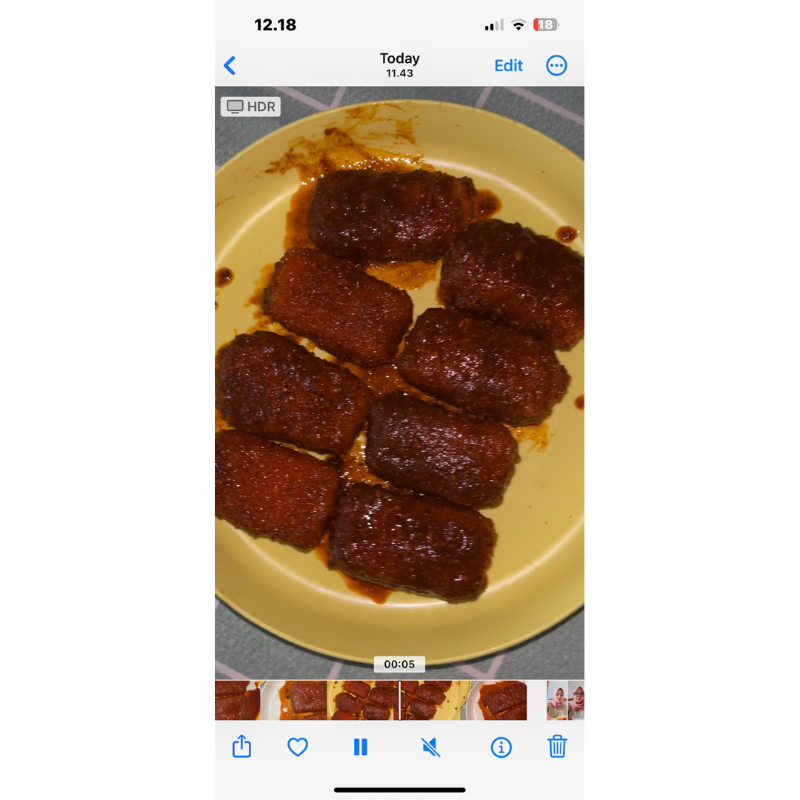This screenshot has width=800, height=800.
Task: Open the more options ellipsis menu
Action: pyautogui.click(x=557, y=66)
